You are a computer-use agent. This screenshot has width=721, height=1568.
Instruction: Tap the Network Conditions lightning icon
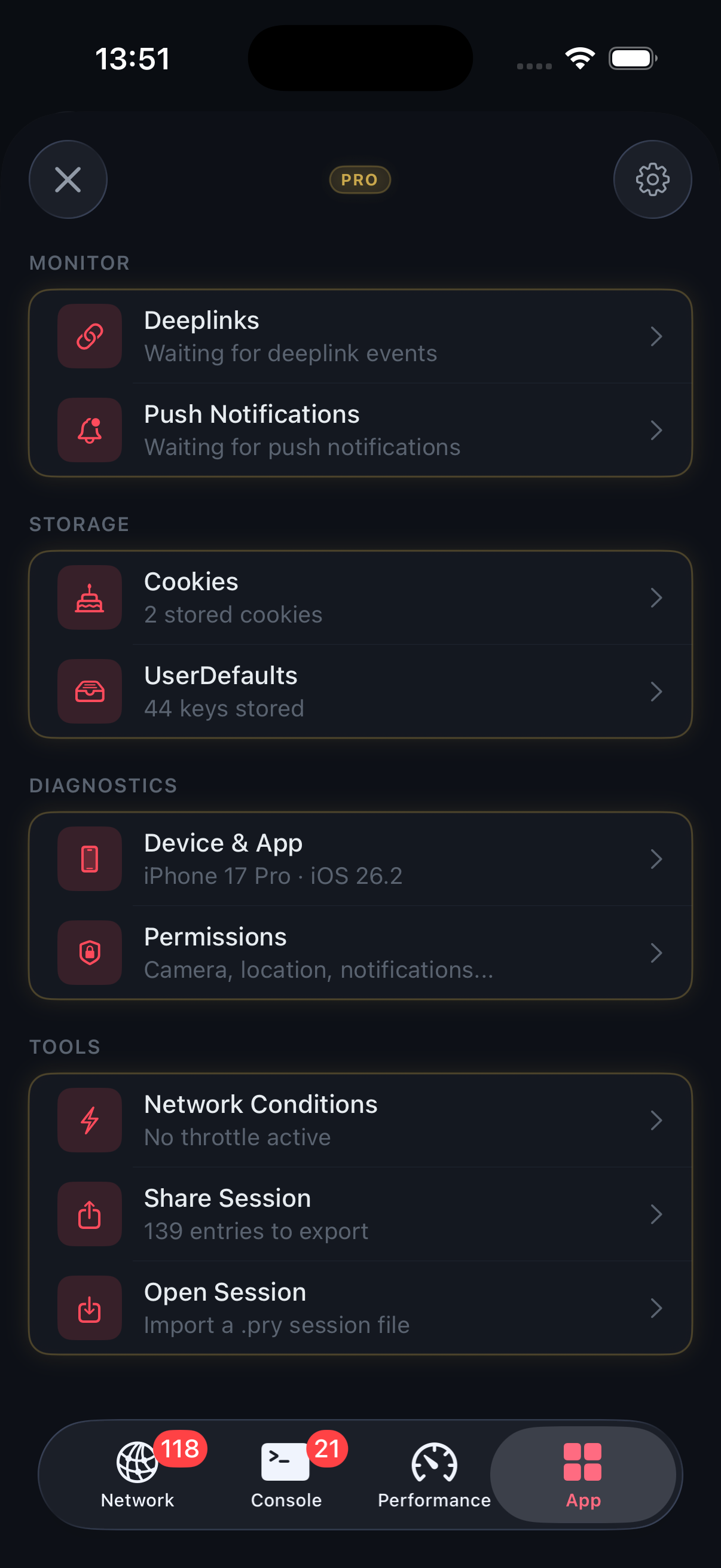89,1120
